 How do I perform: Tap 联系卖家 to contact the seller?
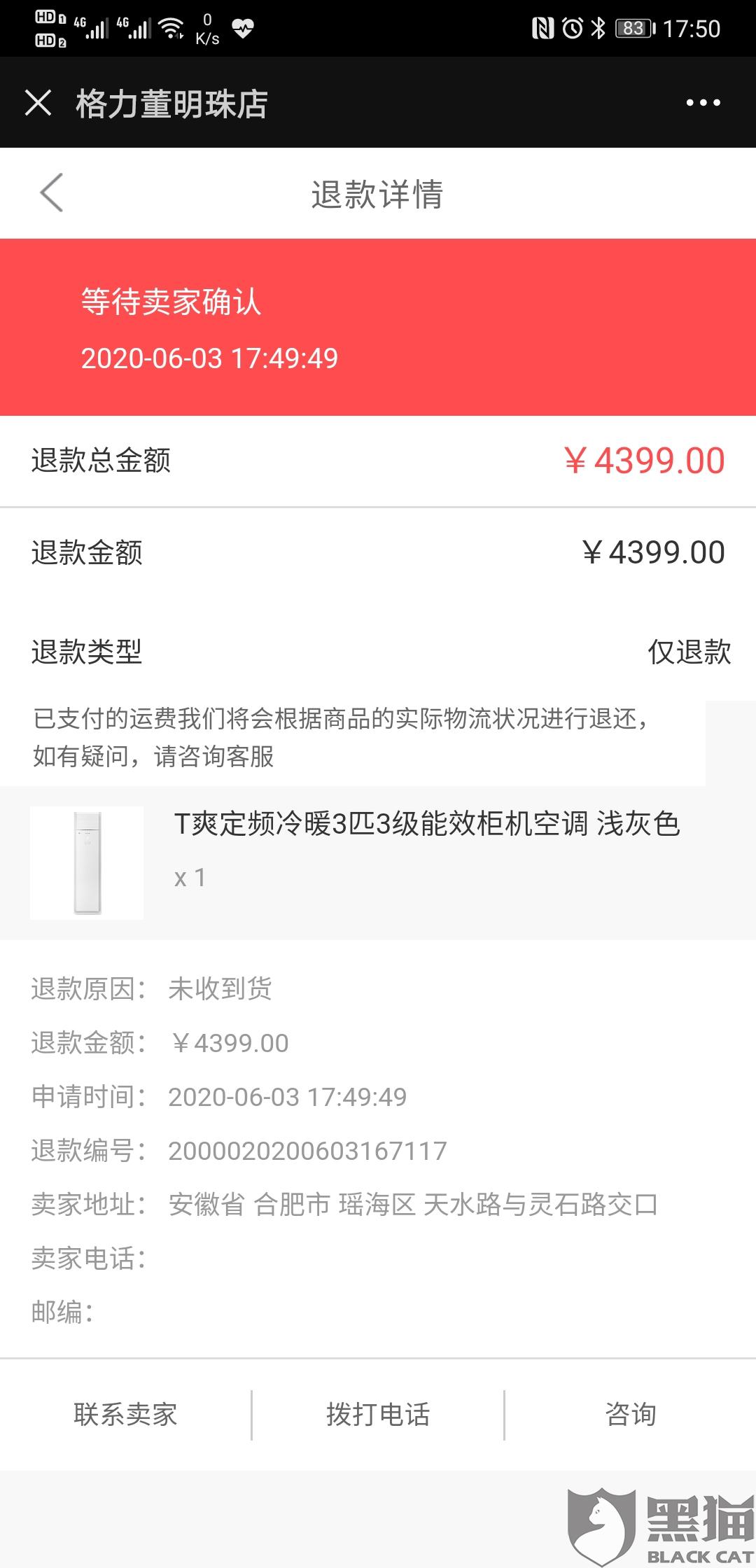pos(126,1414)
